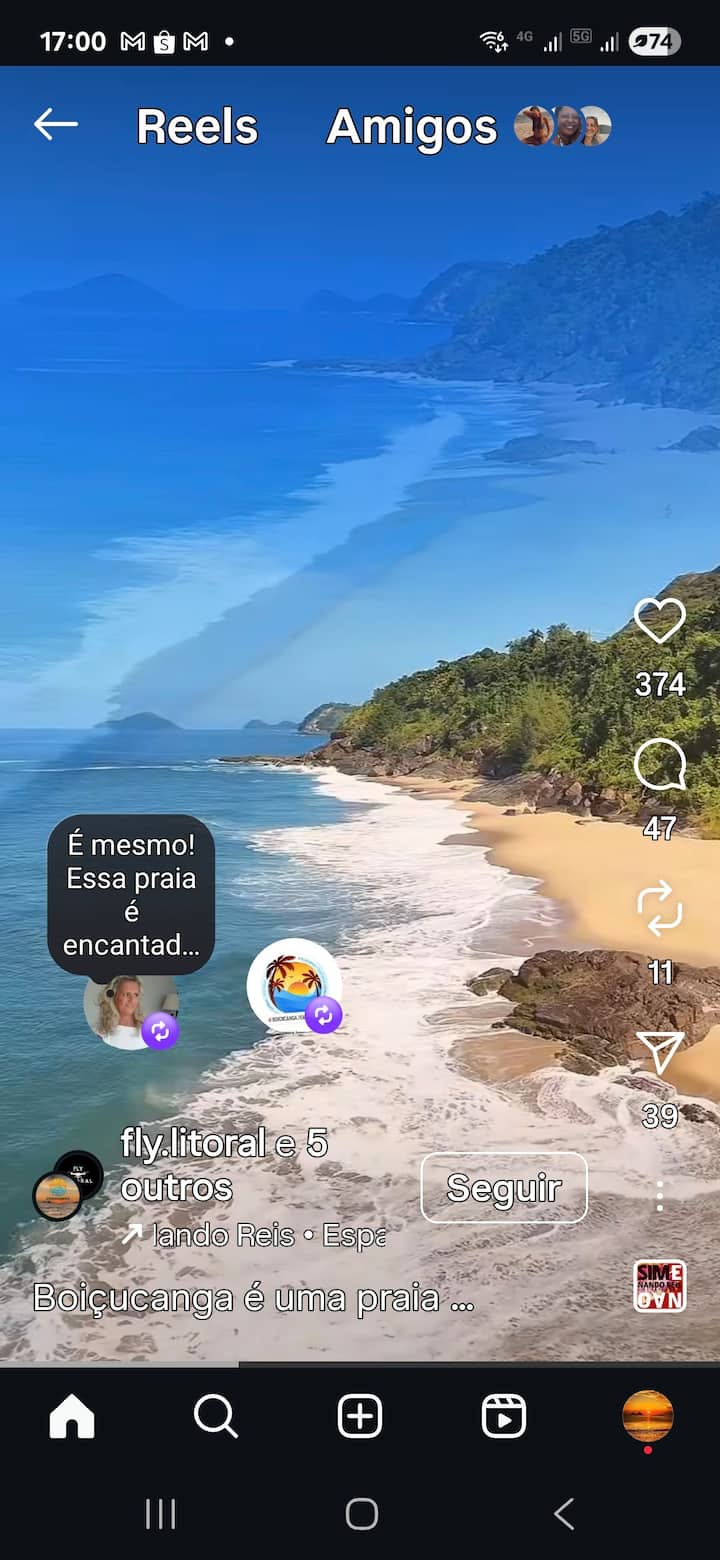Open the fly.litoral profile name

tap(193, 1143)
